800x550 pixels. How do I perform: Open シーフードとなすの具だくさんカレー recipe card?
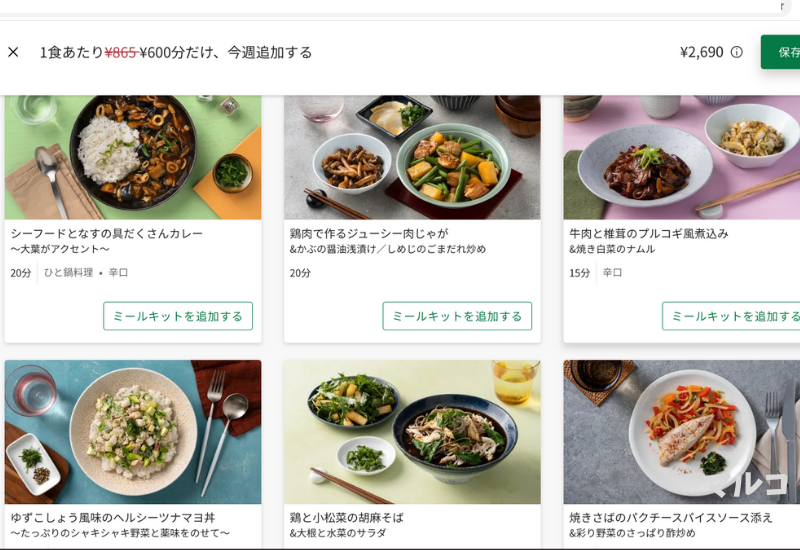pyautogui.click(x=132, y=160)
